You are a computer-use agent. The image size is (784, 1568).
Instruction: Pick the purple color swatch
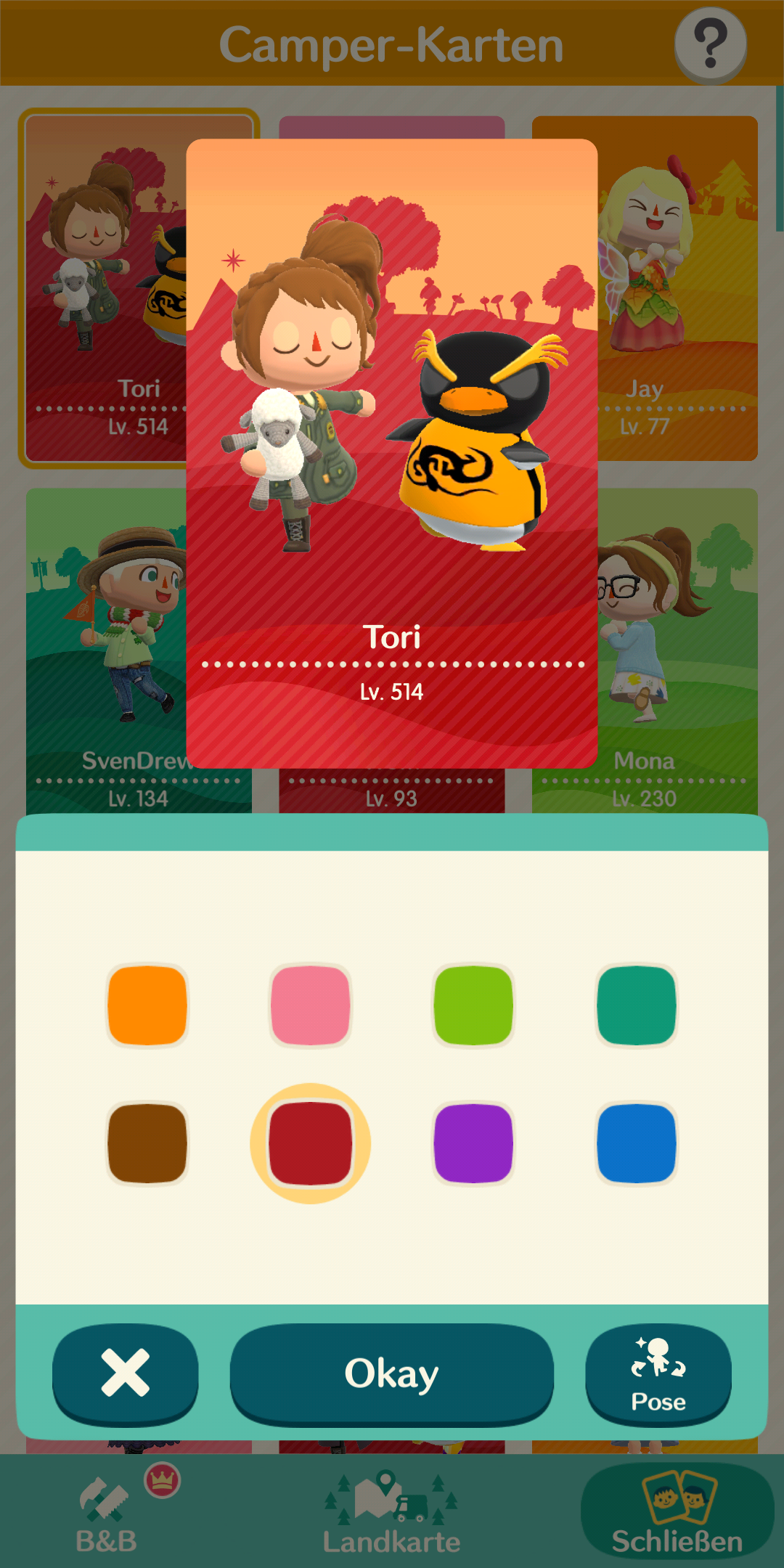tap(473, 1143)
